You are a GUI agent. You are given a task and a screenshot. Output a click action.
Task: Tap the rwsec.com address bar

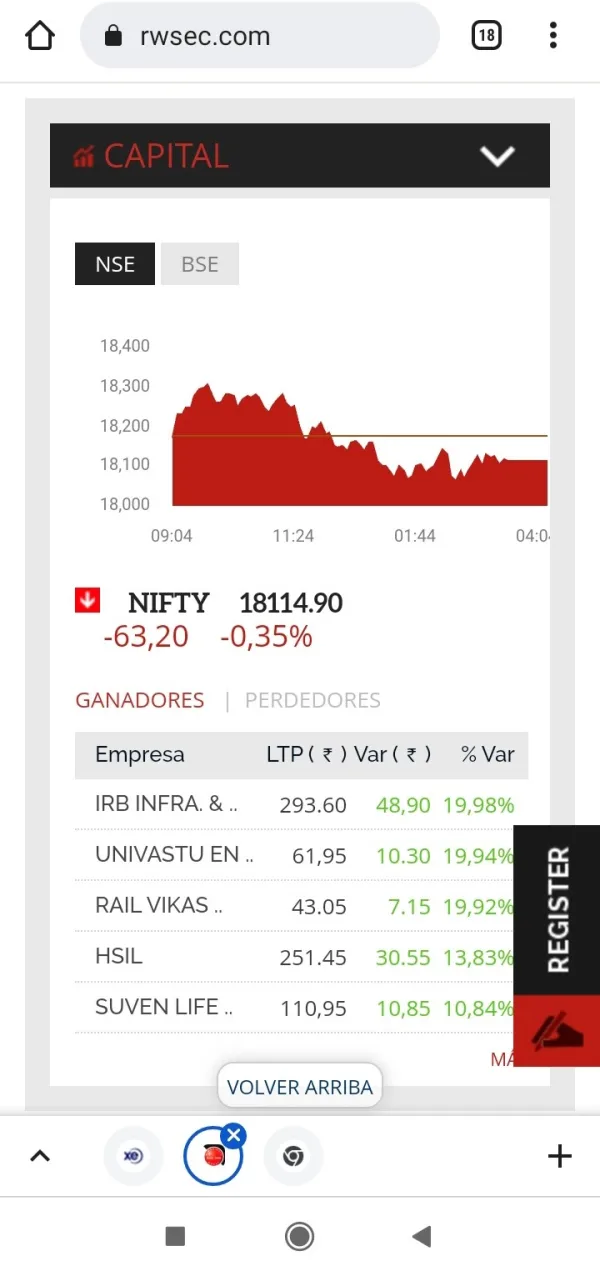click(259, 36)
